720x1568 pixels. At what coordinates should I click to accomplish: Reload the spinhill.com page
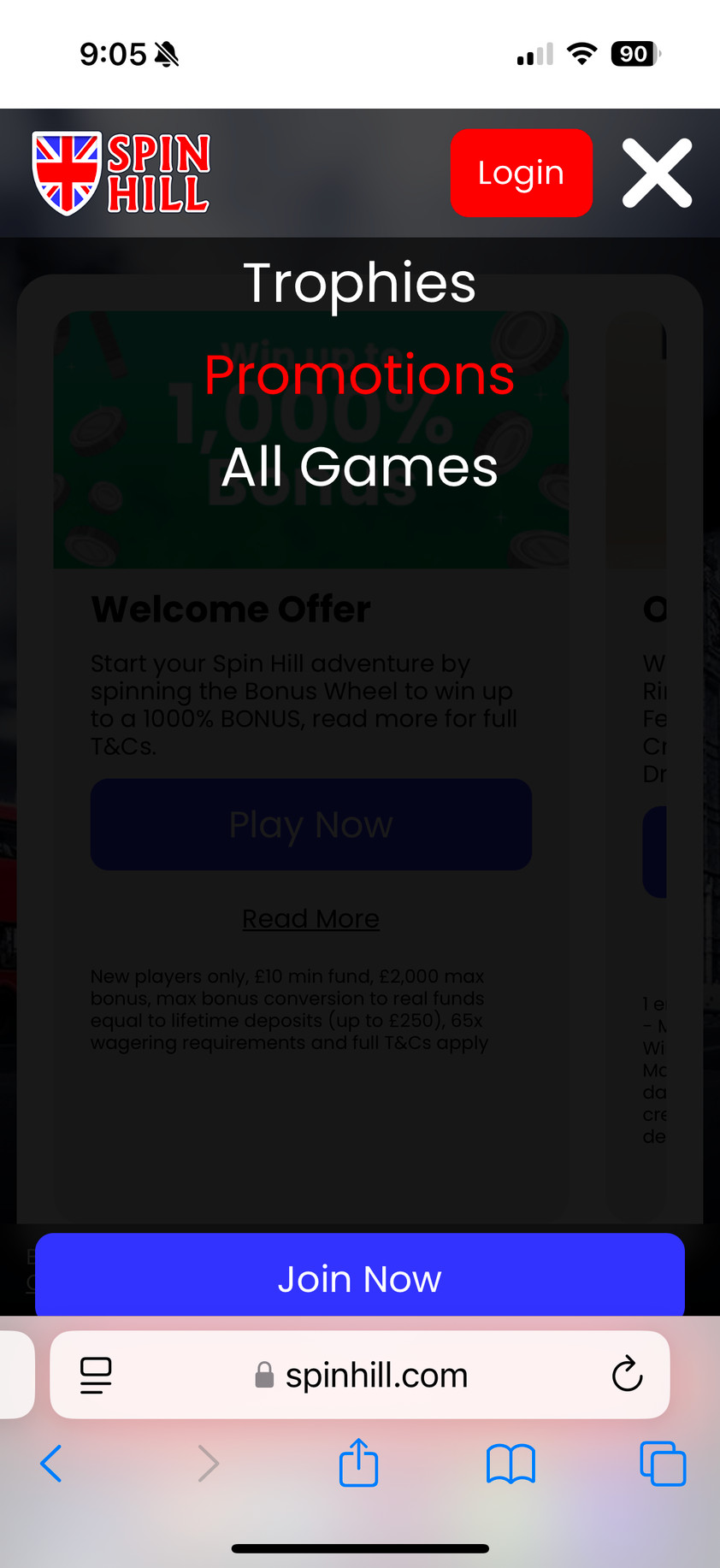coord(627,1375)
